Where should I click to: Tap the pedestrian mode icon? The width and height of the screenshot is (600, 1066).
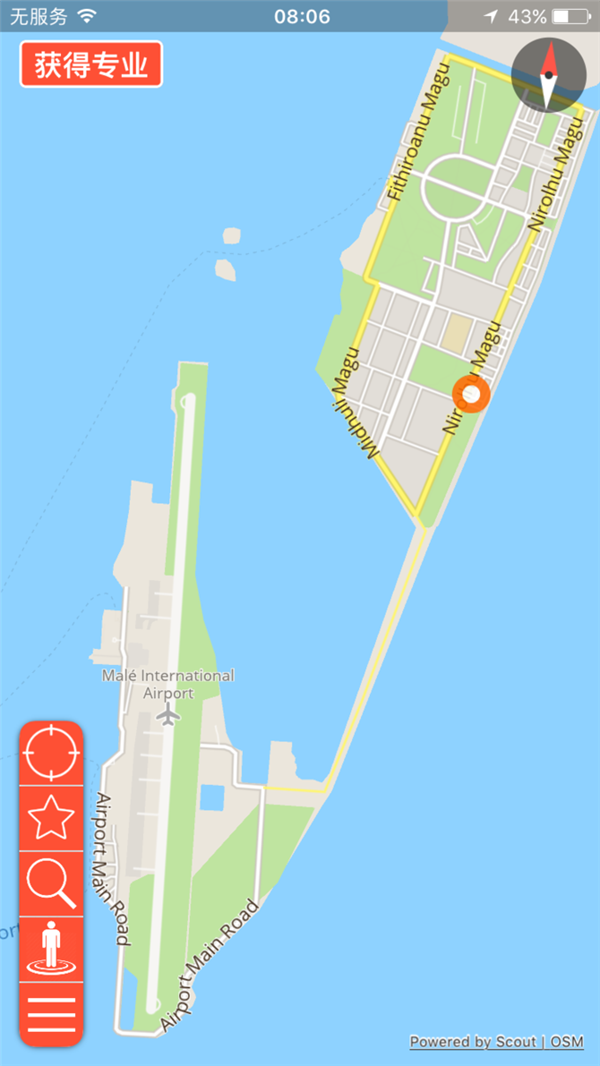51,948
